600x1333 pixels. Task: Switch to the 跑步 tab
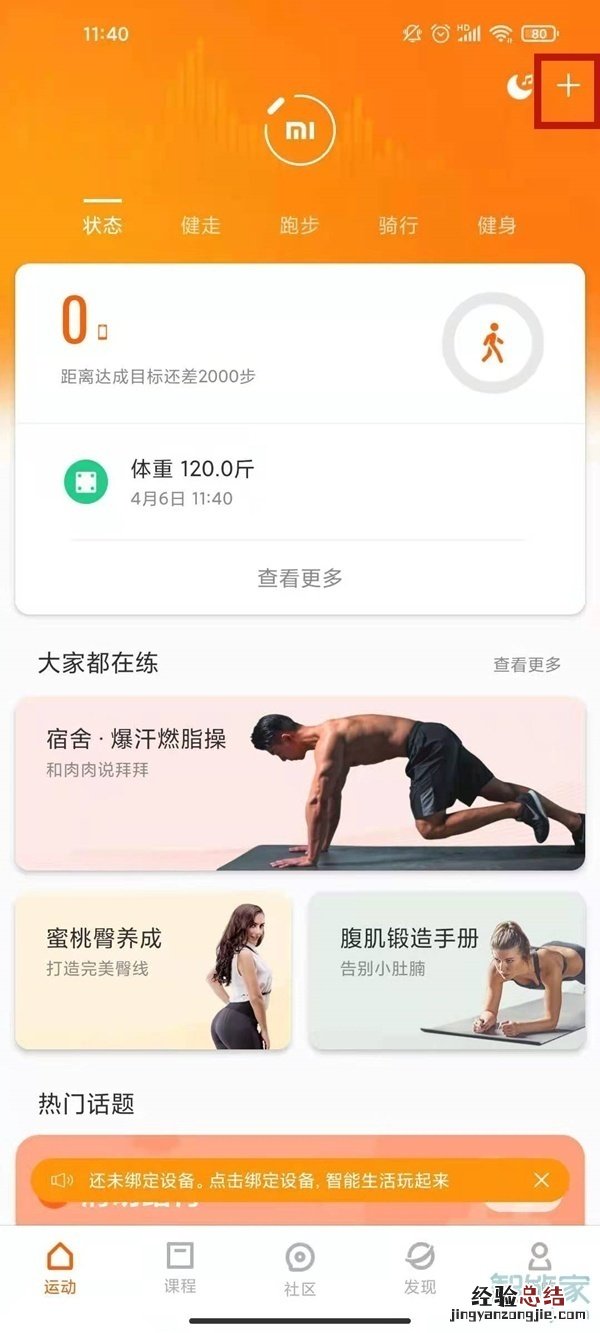[x=299, y=225]
